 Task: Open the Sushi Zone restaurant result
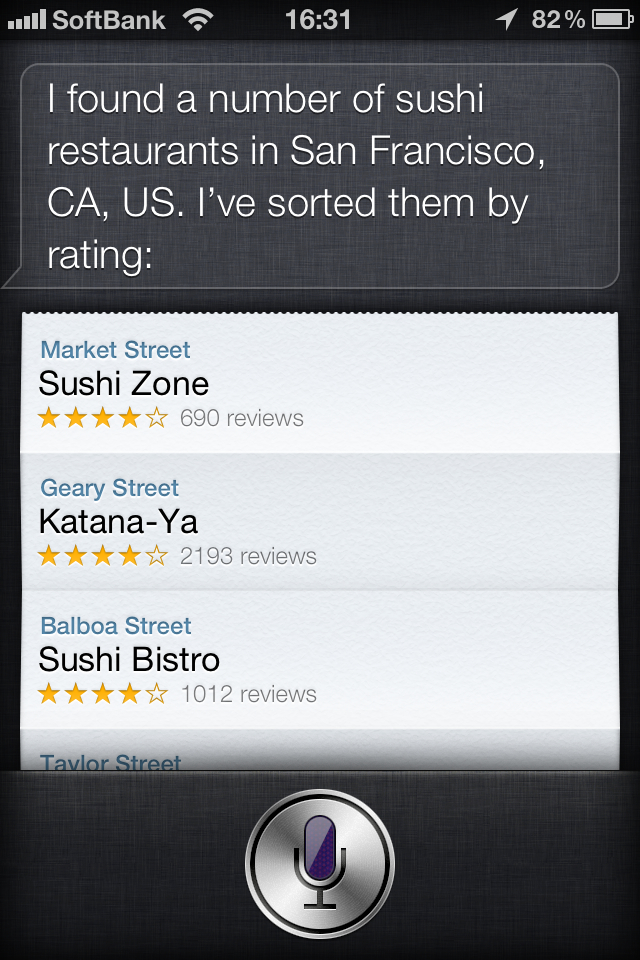point(320,385)
